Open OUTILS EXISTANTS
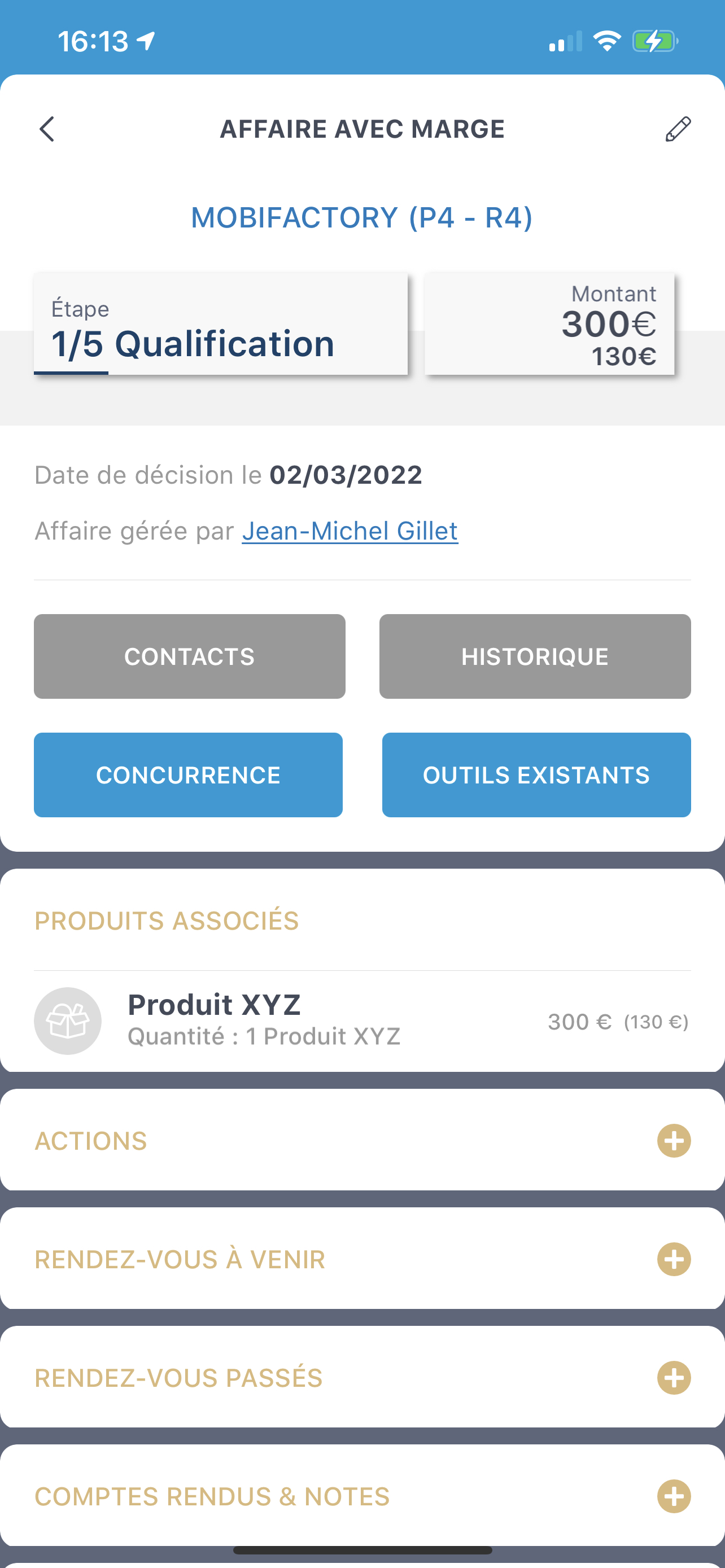Image resolution: width=725 pixels, height=1568 pixels. pos(536,775)
